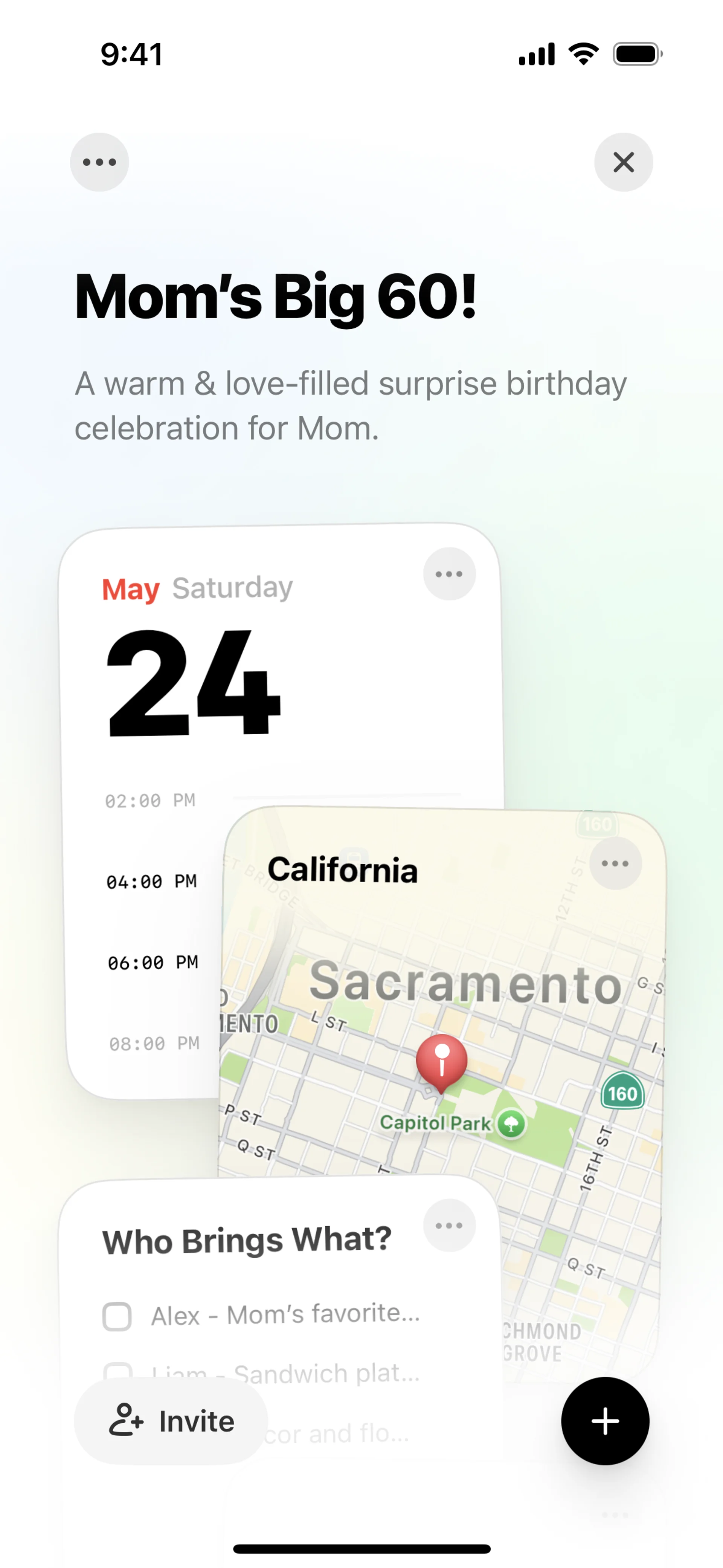Close the Mom's Big 60 event
This screenshot has width=723, height=1568.
click(x=623, y=162)
